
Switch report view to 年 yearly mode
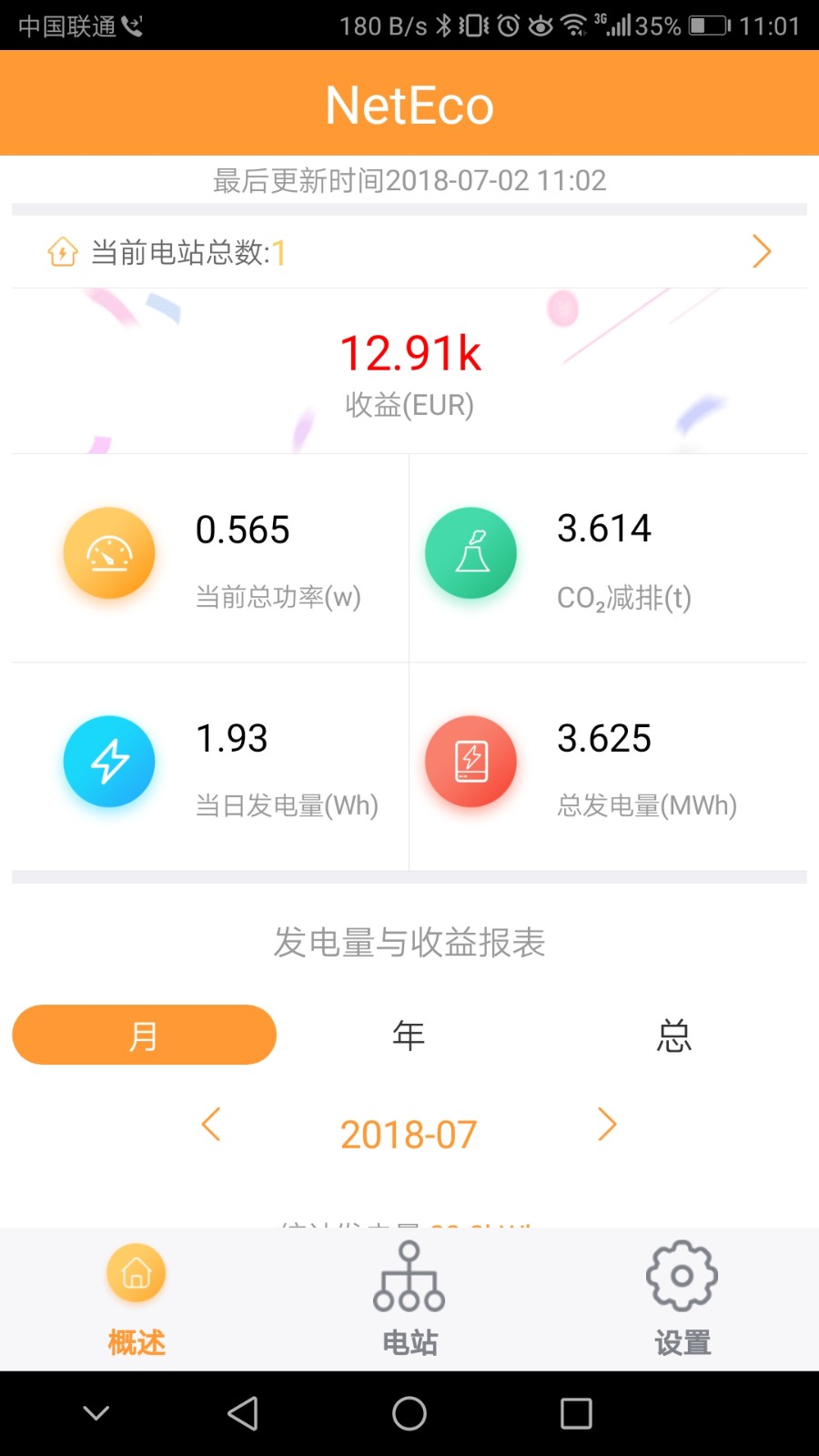[409, 1034]
